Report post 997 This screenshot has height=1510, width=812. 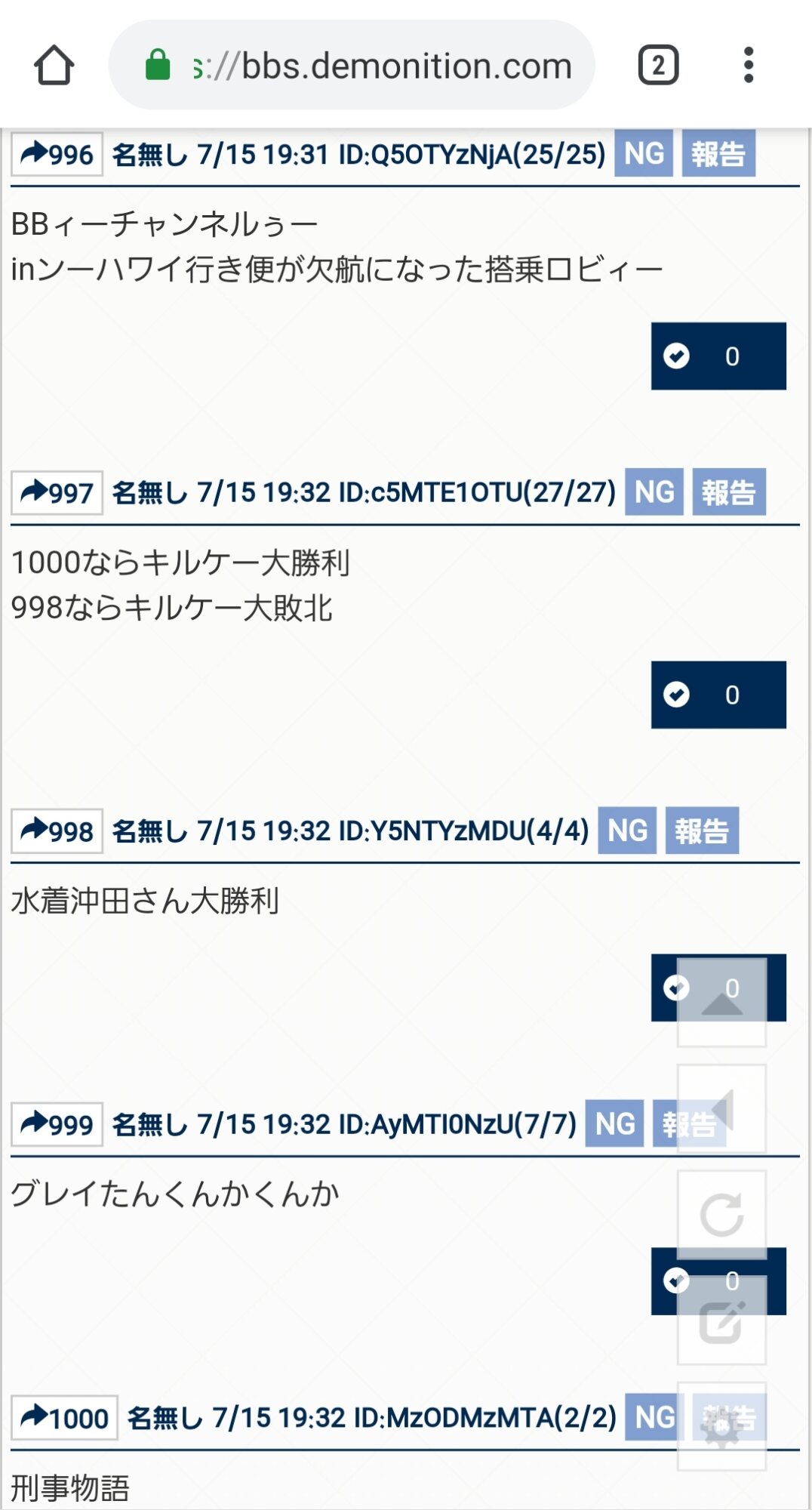coord(728,493)
